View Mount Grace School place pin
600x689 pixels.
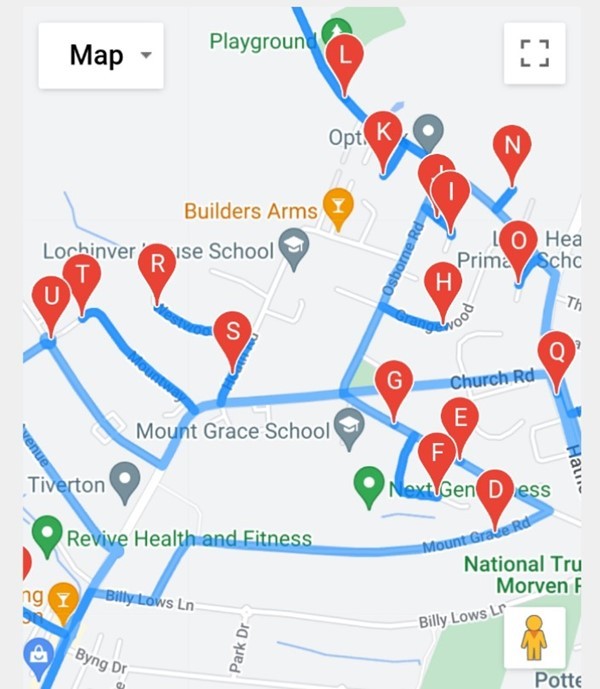click(349, 427)
